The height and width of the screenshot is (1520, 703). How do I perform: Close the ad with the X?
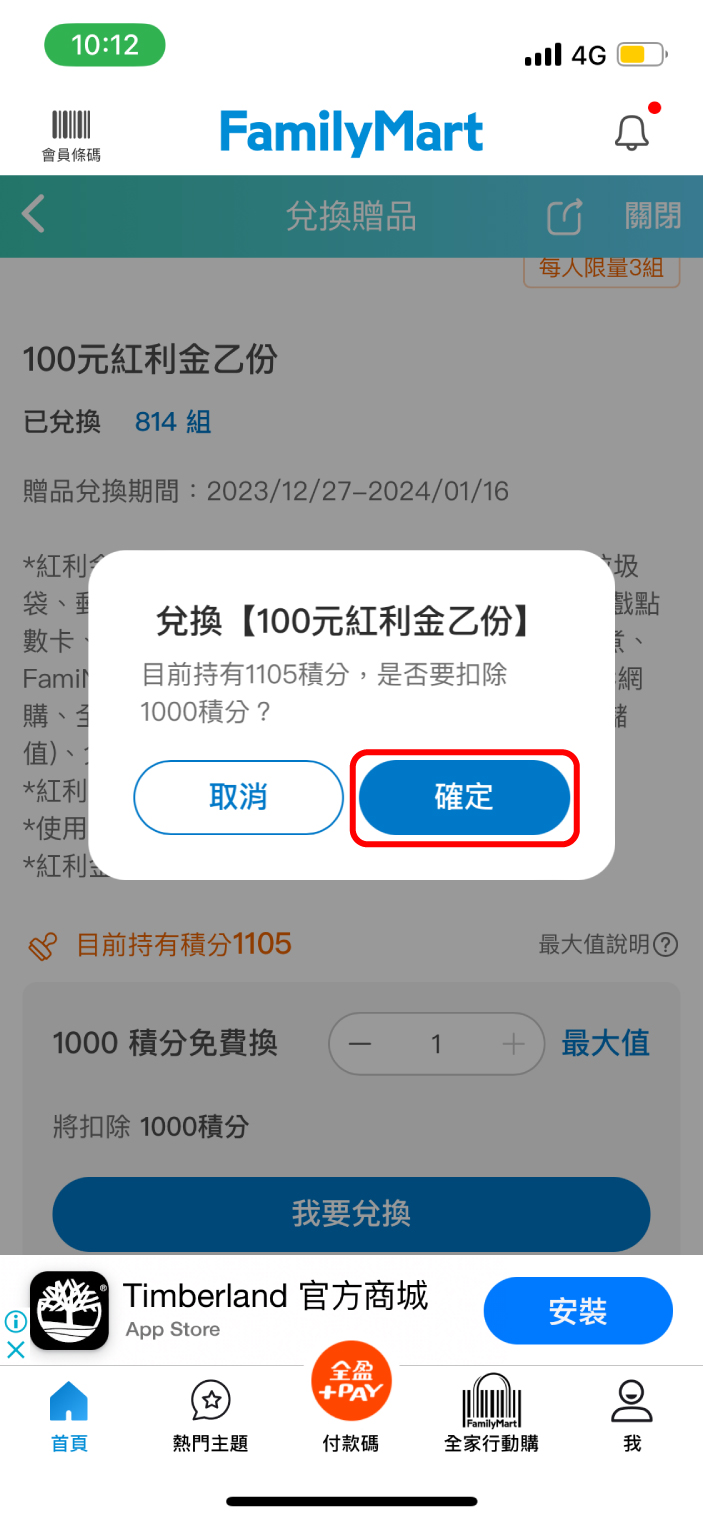16,1350
